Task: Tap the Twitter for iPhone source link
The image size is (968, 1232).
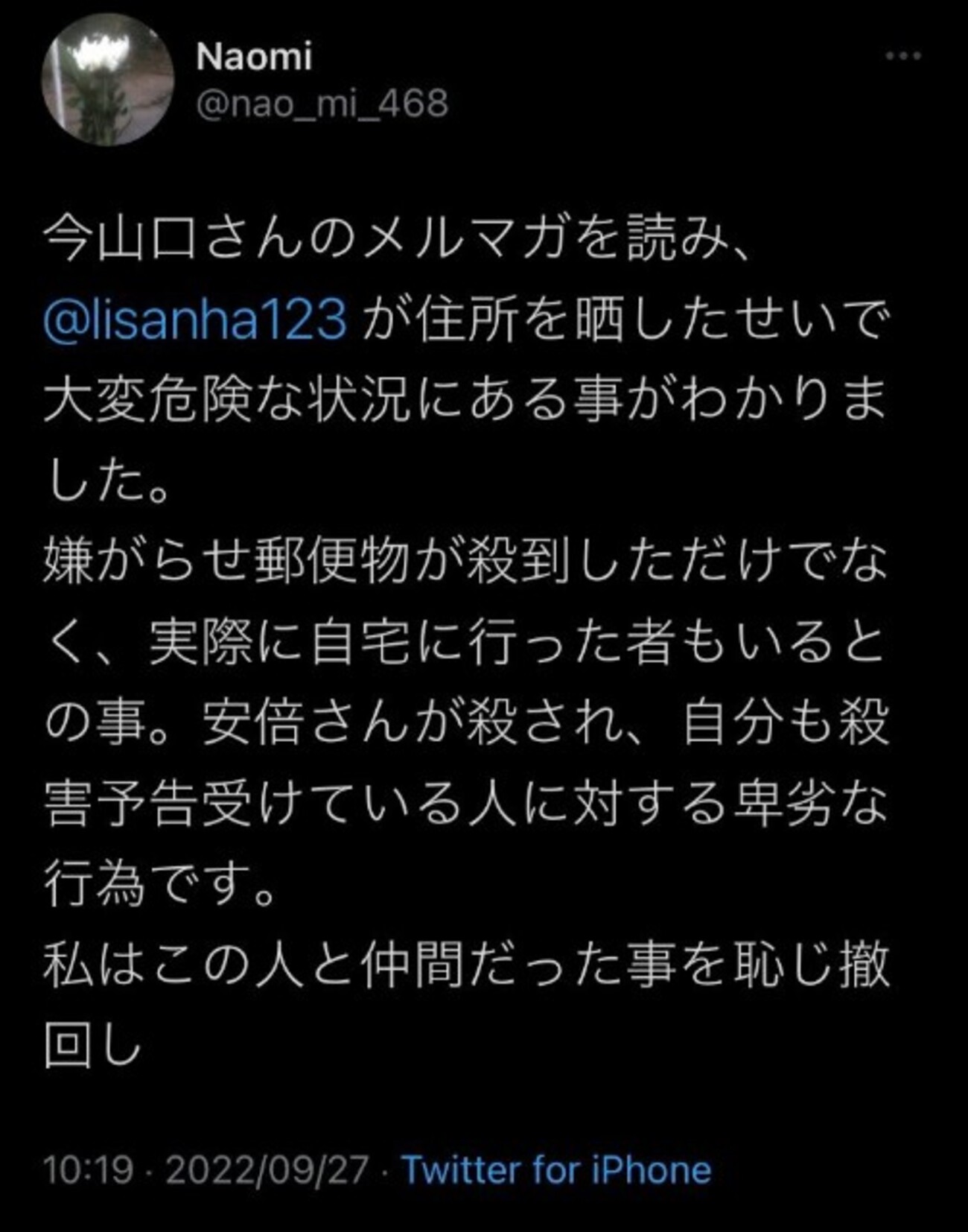Action: click(556, 1170)
